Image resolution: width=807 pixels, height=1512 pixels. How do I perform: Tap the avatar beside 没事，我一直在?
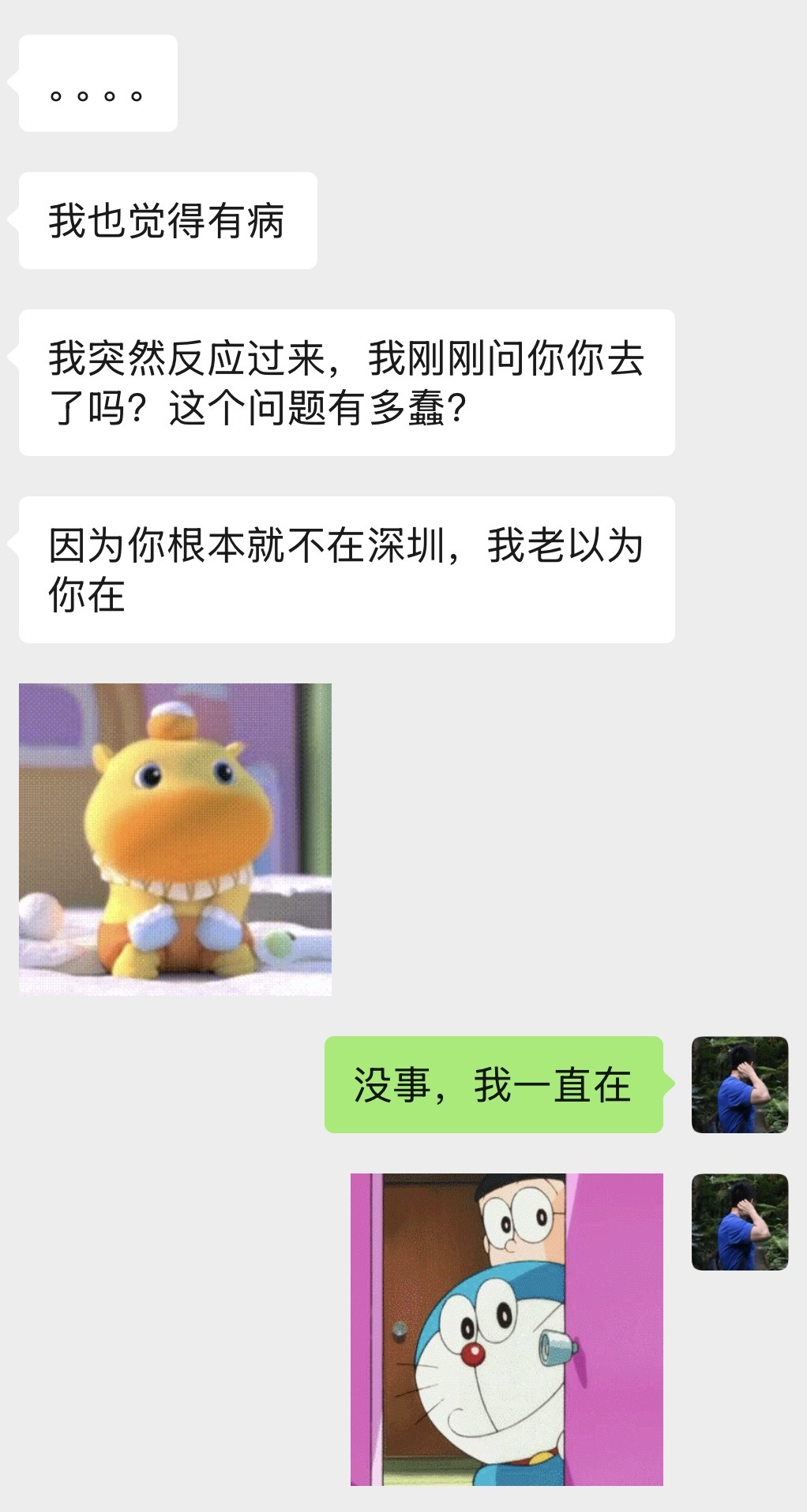tap(739, 1084)
